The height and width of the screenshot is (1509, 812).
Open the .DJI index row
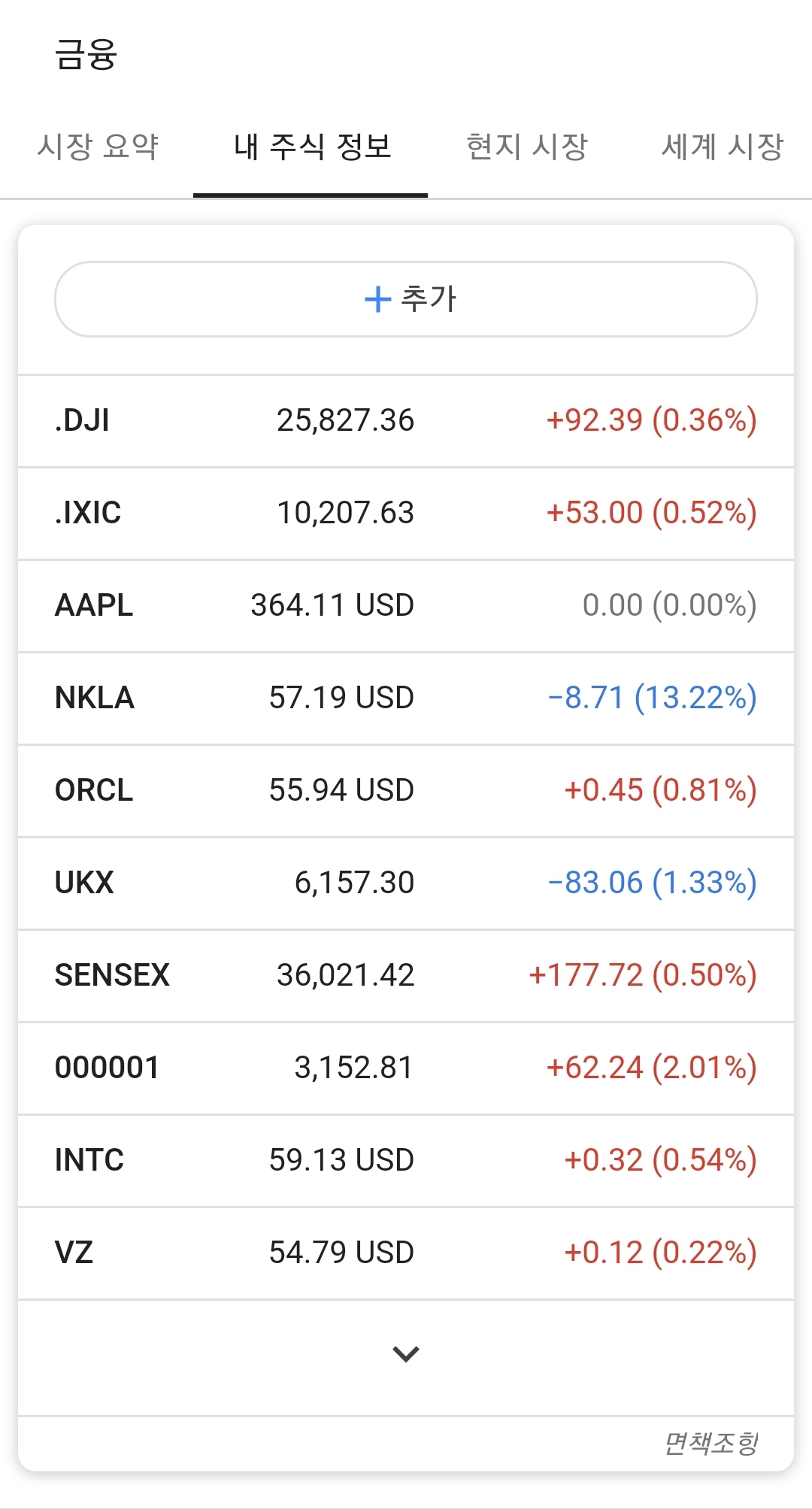406,420
